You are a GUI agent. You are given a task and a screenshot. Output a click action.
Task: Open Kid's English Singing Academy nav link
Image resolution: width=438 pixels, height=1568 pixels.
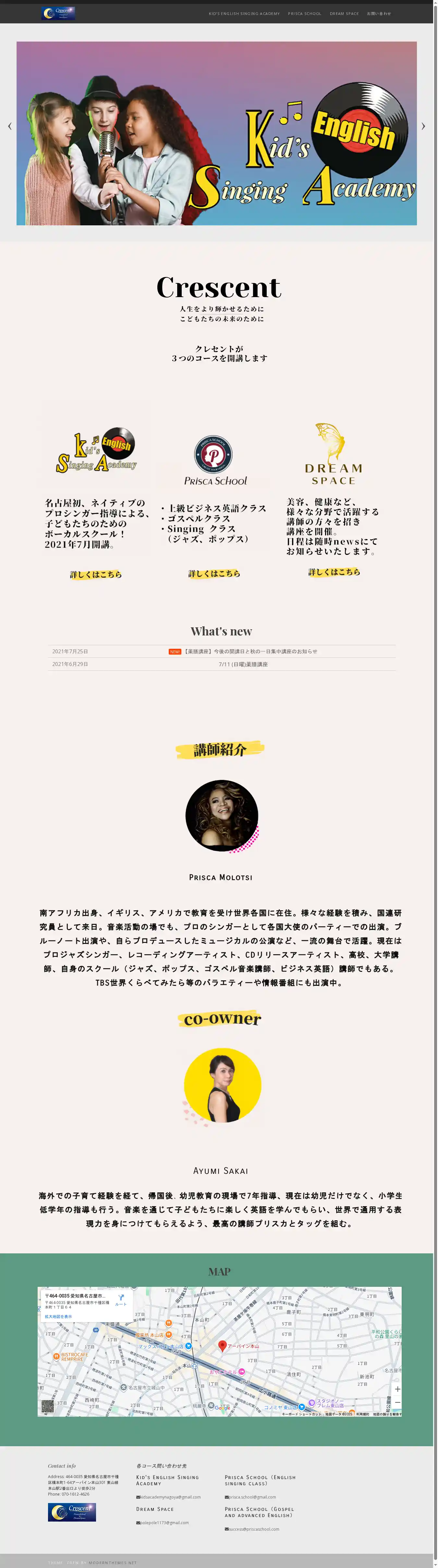(244, 13)
